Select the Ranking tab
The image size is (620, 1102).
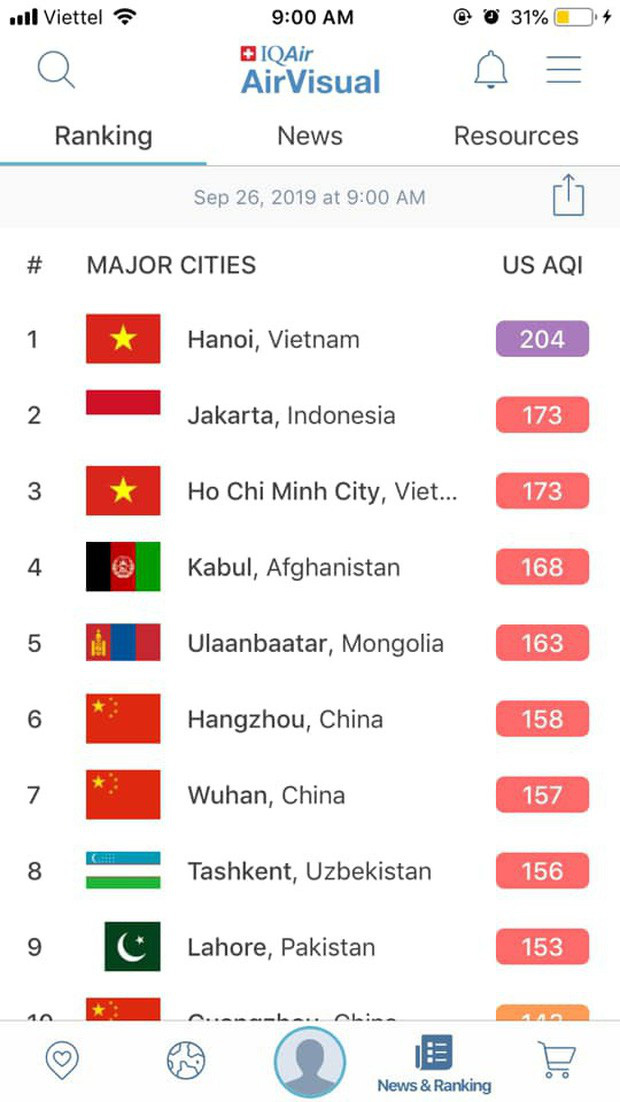tap(103, 136)
